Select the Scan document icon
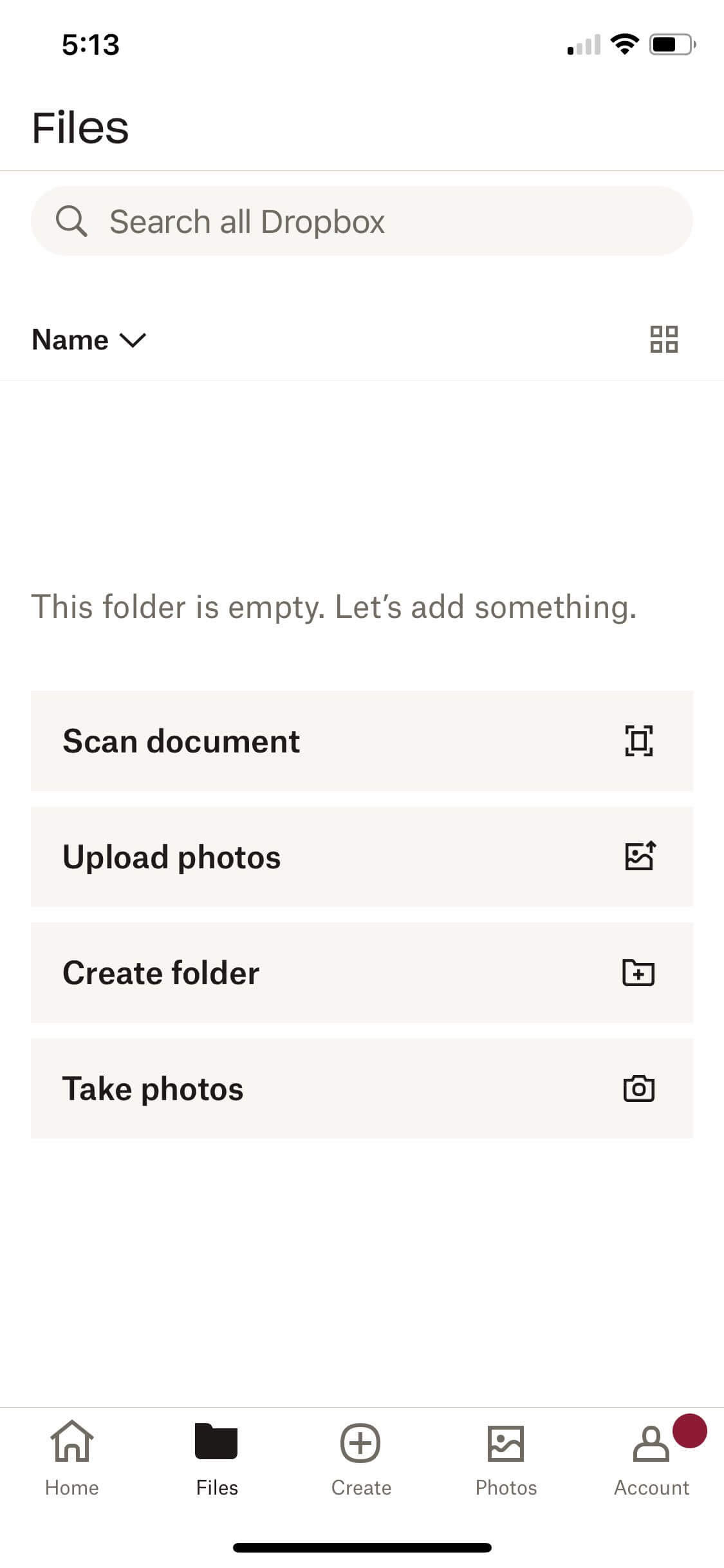The image size is (724, 1568). [640, 740]
